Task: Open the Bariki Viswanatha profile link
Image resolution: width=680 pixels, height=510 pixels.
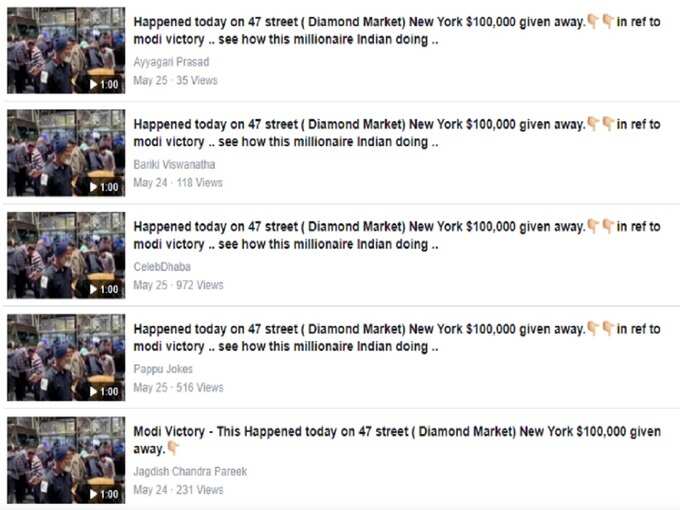Action: tap(174, 164)
